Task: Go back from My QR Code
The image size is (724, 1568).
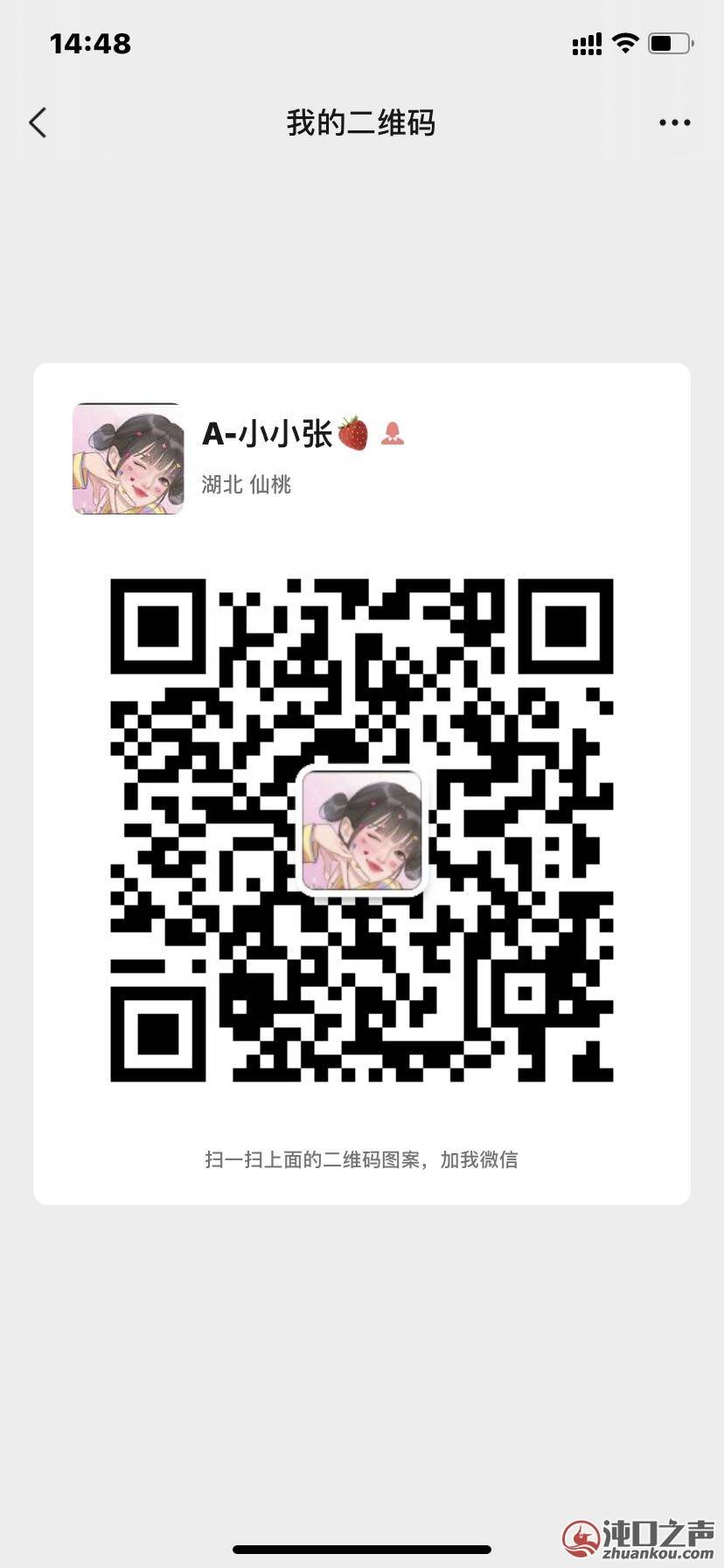Action: 38,123
